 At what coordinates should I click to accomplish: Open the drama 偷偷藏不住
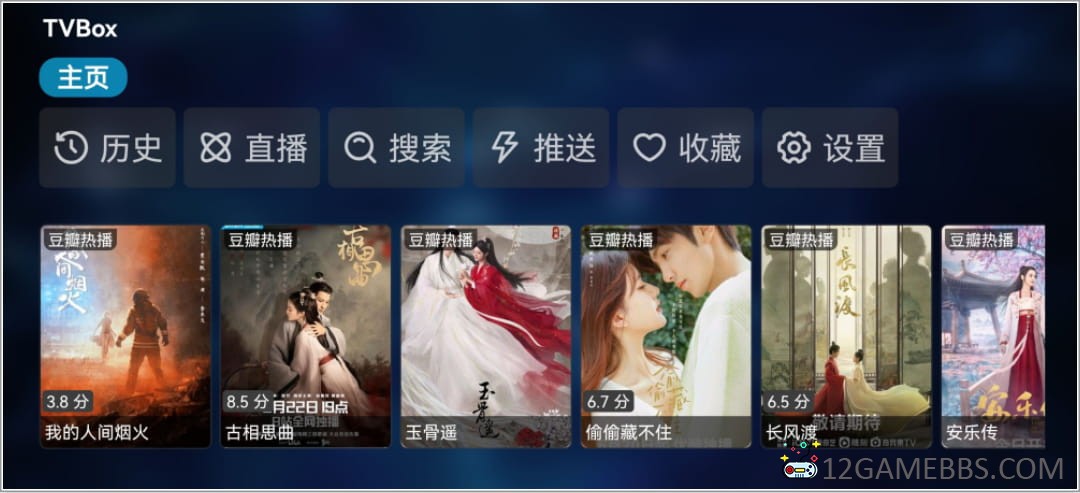point(666,336)
